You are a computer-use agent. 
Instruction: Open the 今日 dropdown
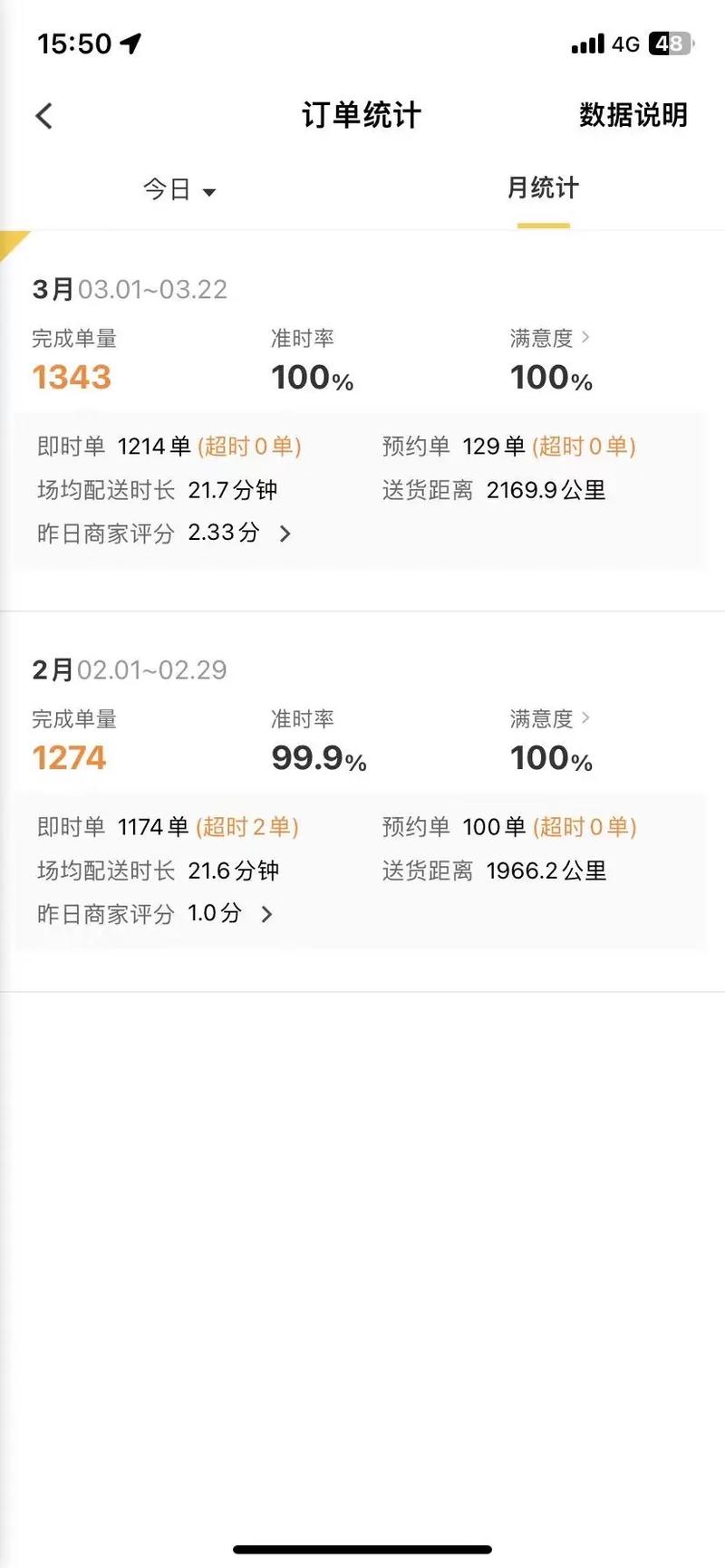(x=179, y=189)
